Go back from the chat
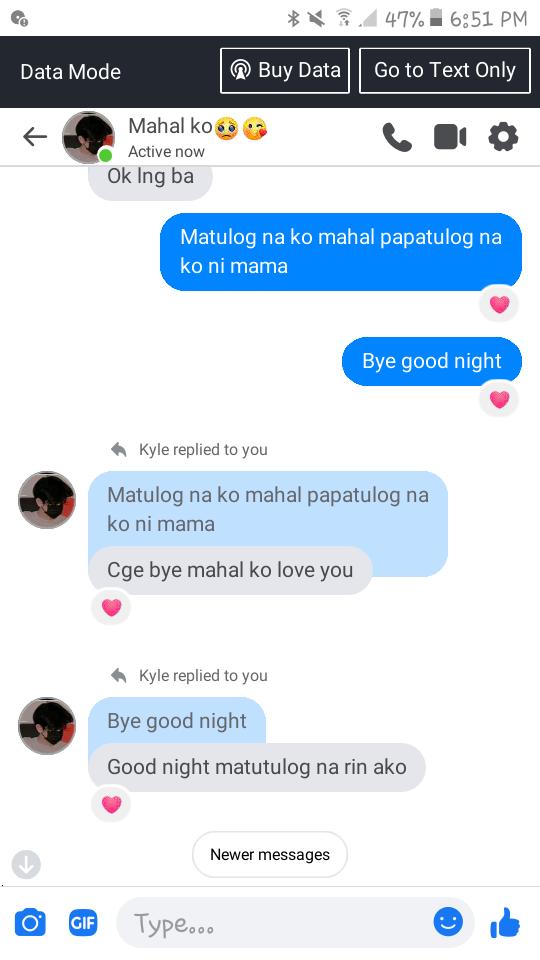 pyautogui.click(x=35, y=137)
